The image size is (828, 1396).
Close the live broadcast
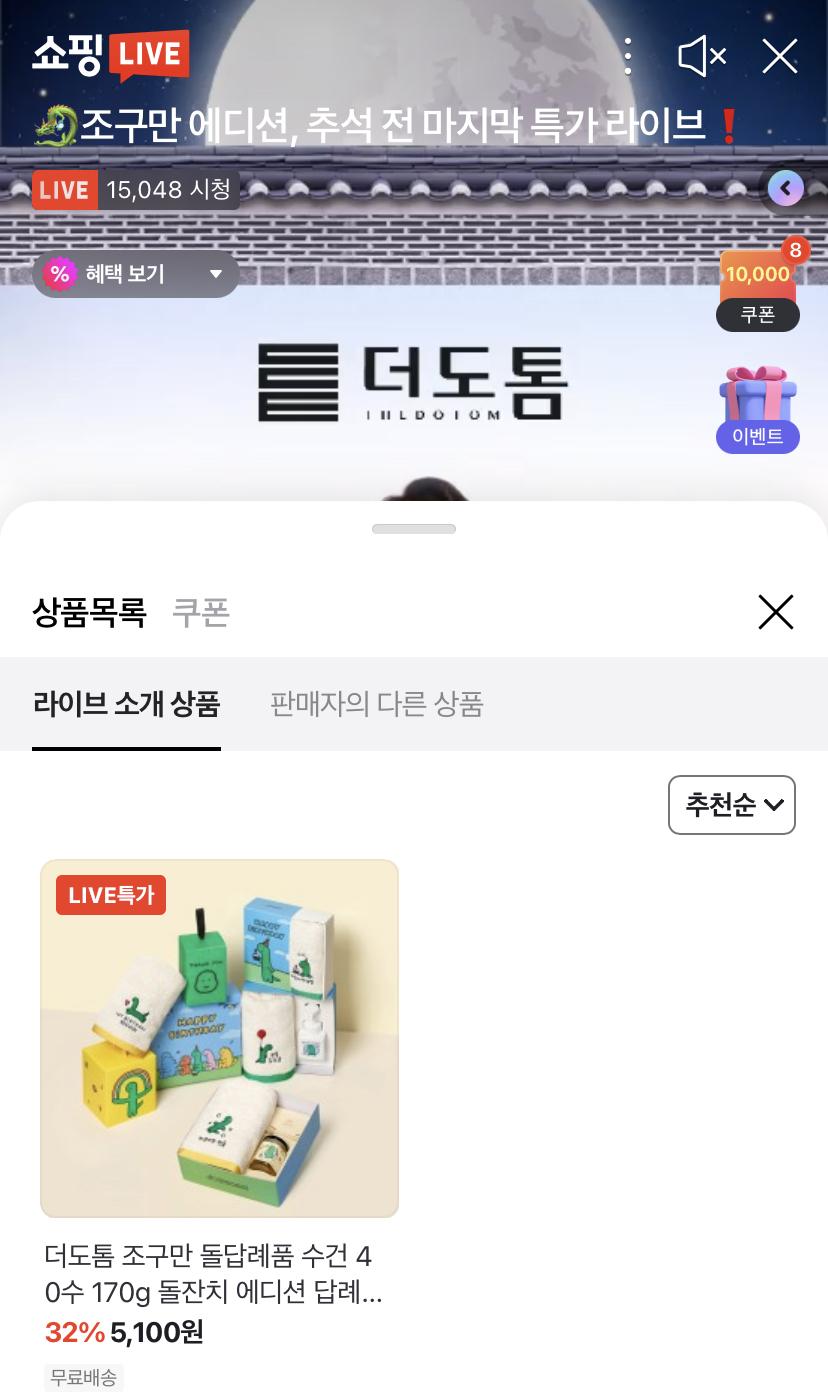pos(779,57)
